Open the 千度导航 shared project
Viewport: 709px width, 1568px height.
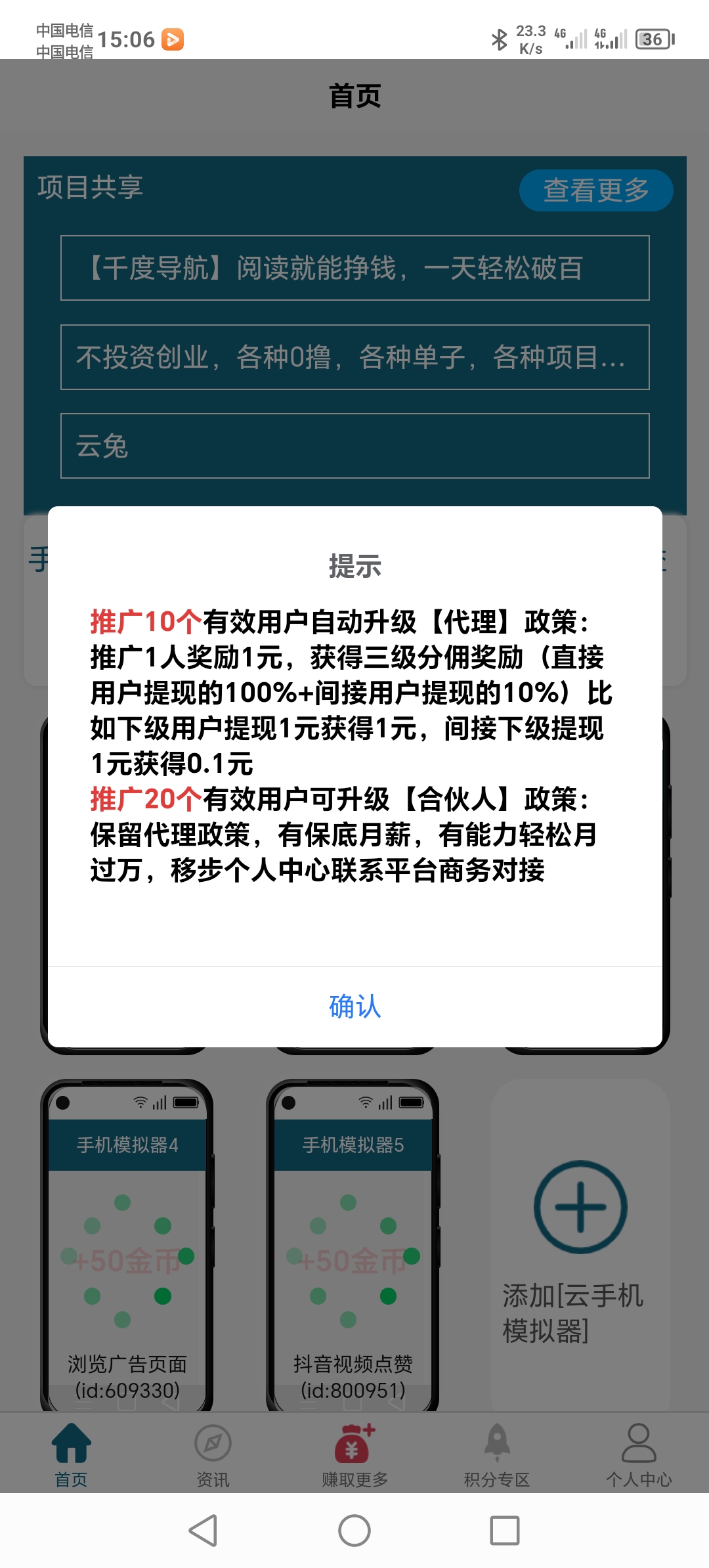point(354,268)
